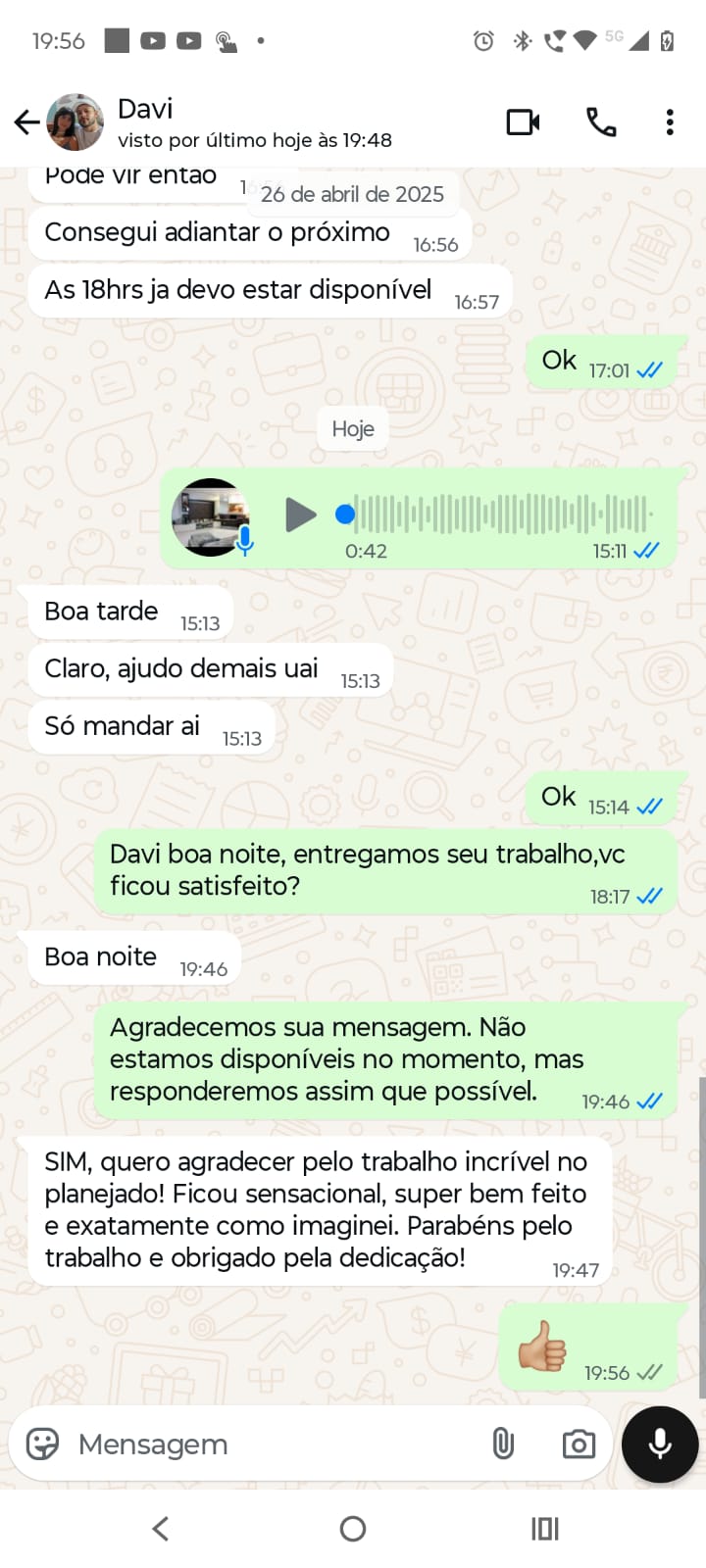Open Davi's profile photo
The height and width of the screenshot is (1568, 706).
pos(76,122)
